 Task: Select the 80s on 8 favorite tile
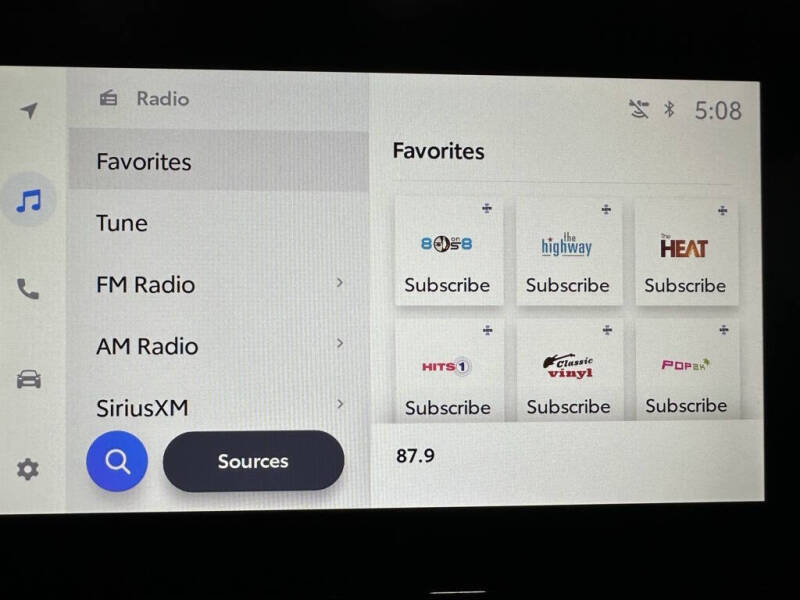pos(447,252)
